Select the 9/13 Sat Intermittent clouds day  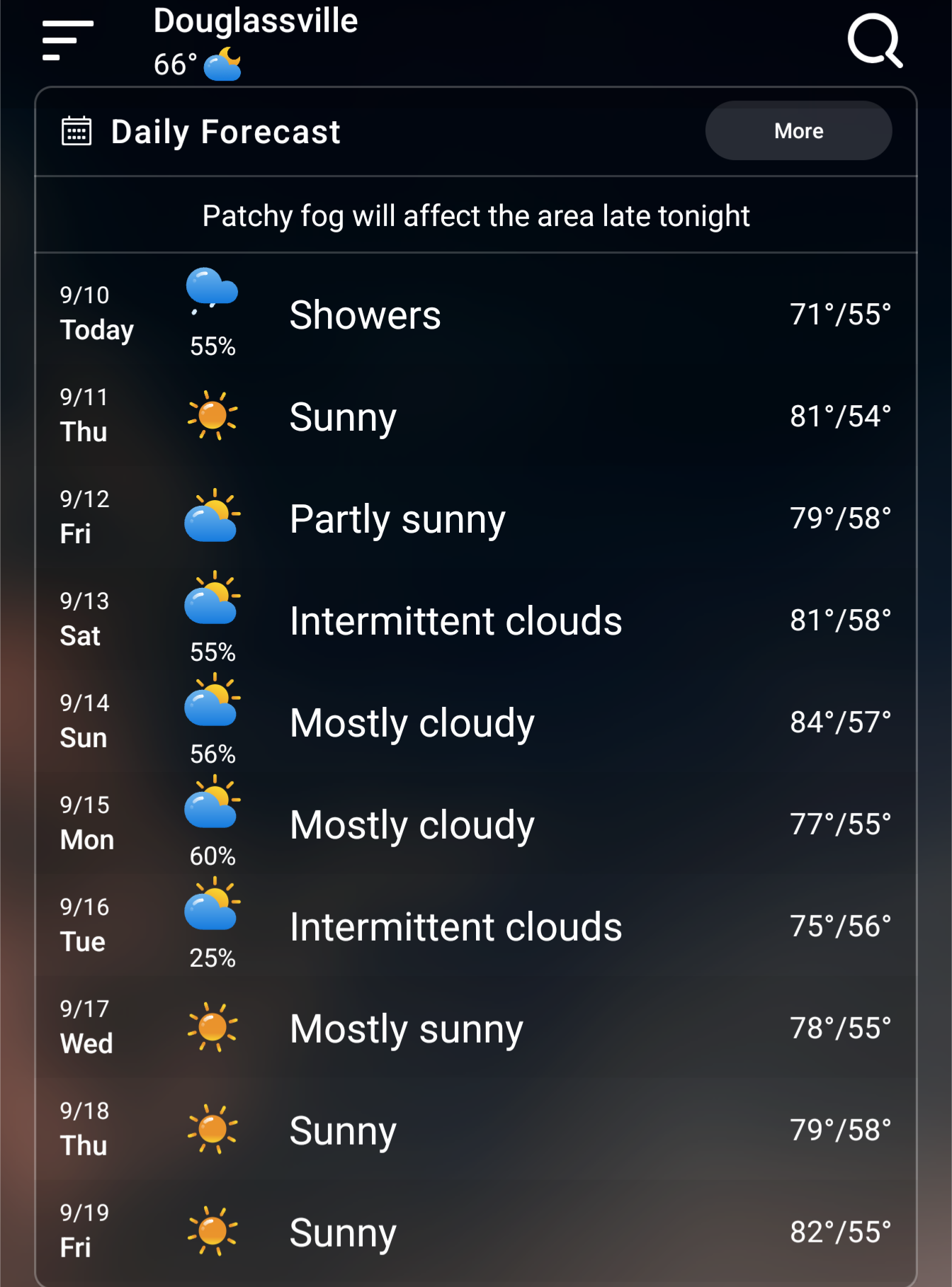click(x=476, y=620)
